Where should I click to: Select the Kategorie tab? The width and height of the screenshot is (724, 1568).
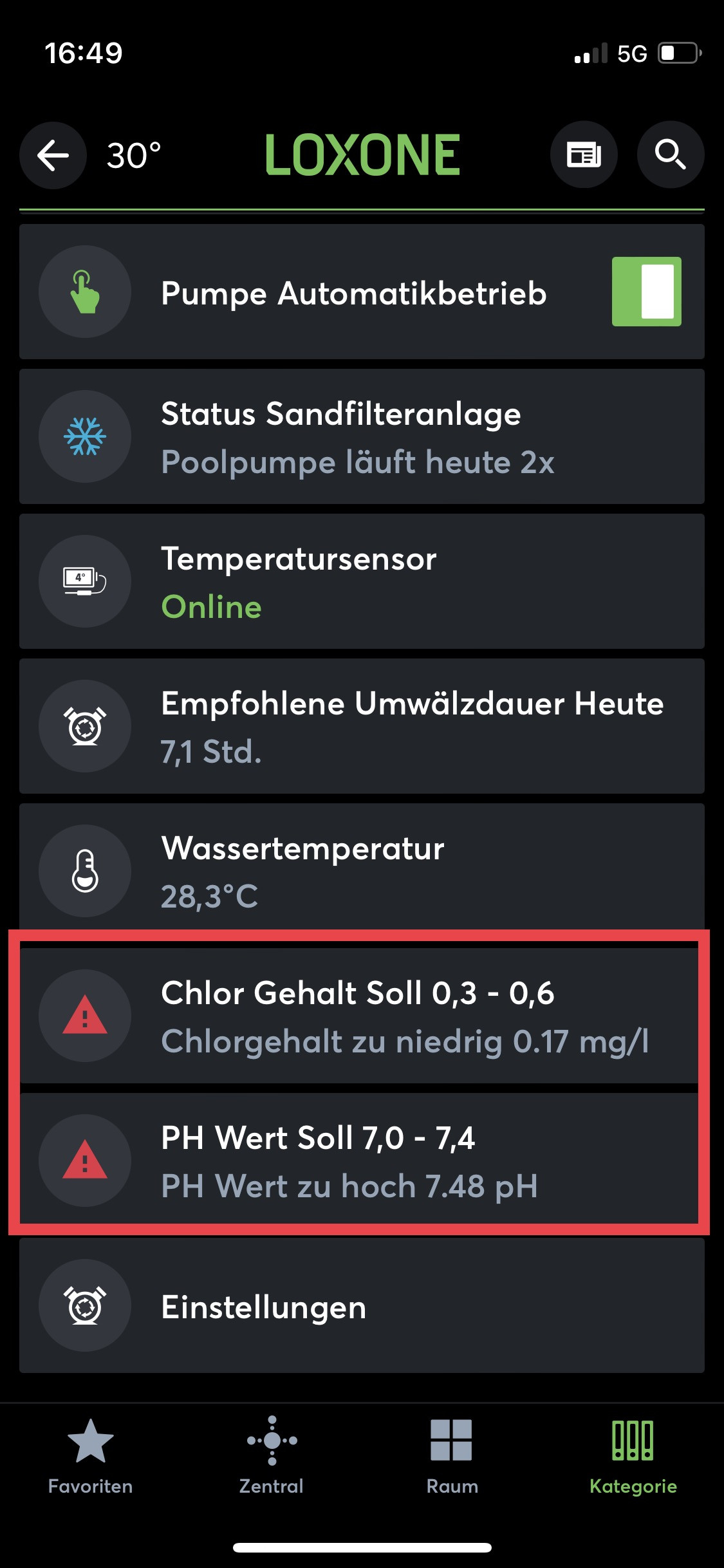(633, 1456)
